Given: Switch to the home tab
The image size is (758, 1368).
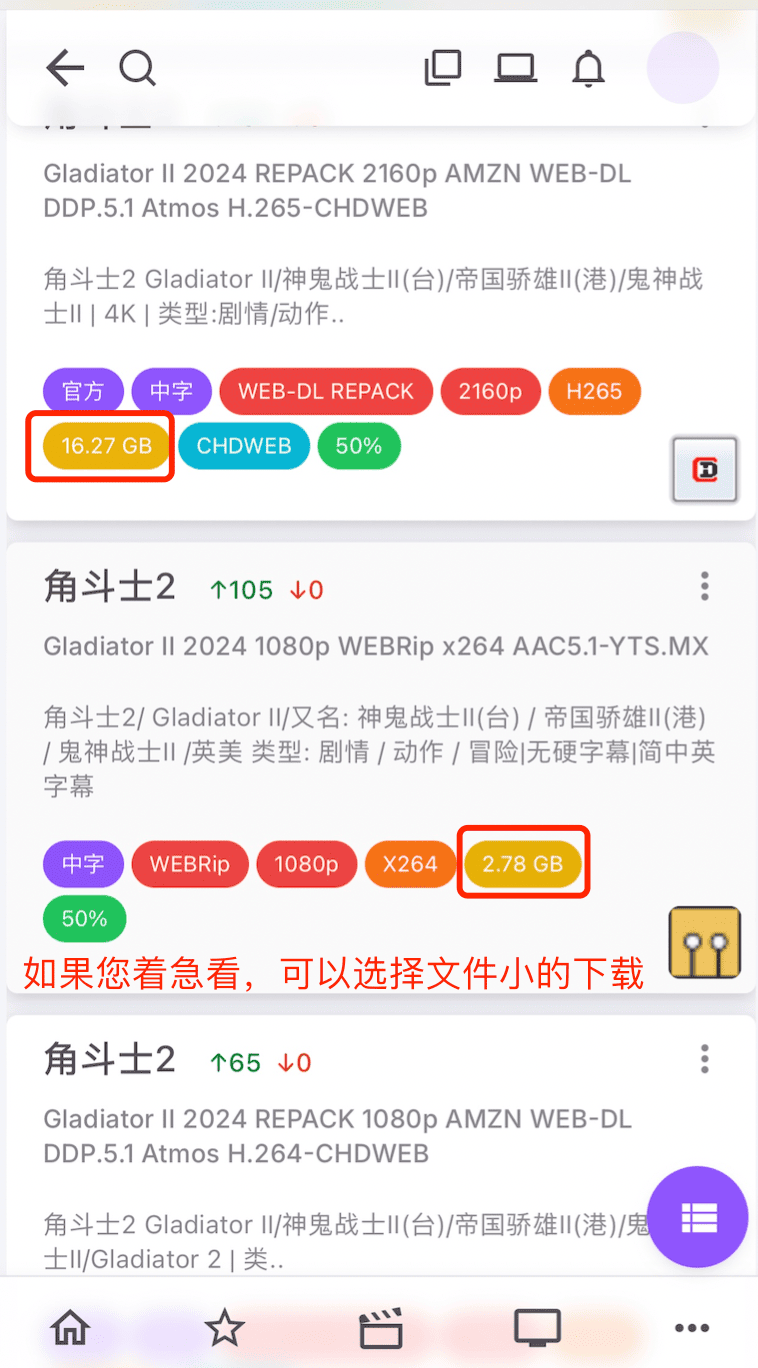Looking at the screenshot, I should point(70,1328).
